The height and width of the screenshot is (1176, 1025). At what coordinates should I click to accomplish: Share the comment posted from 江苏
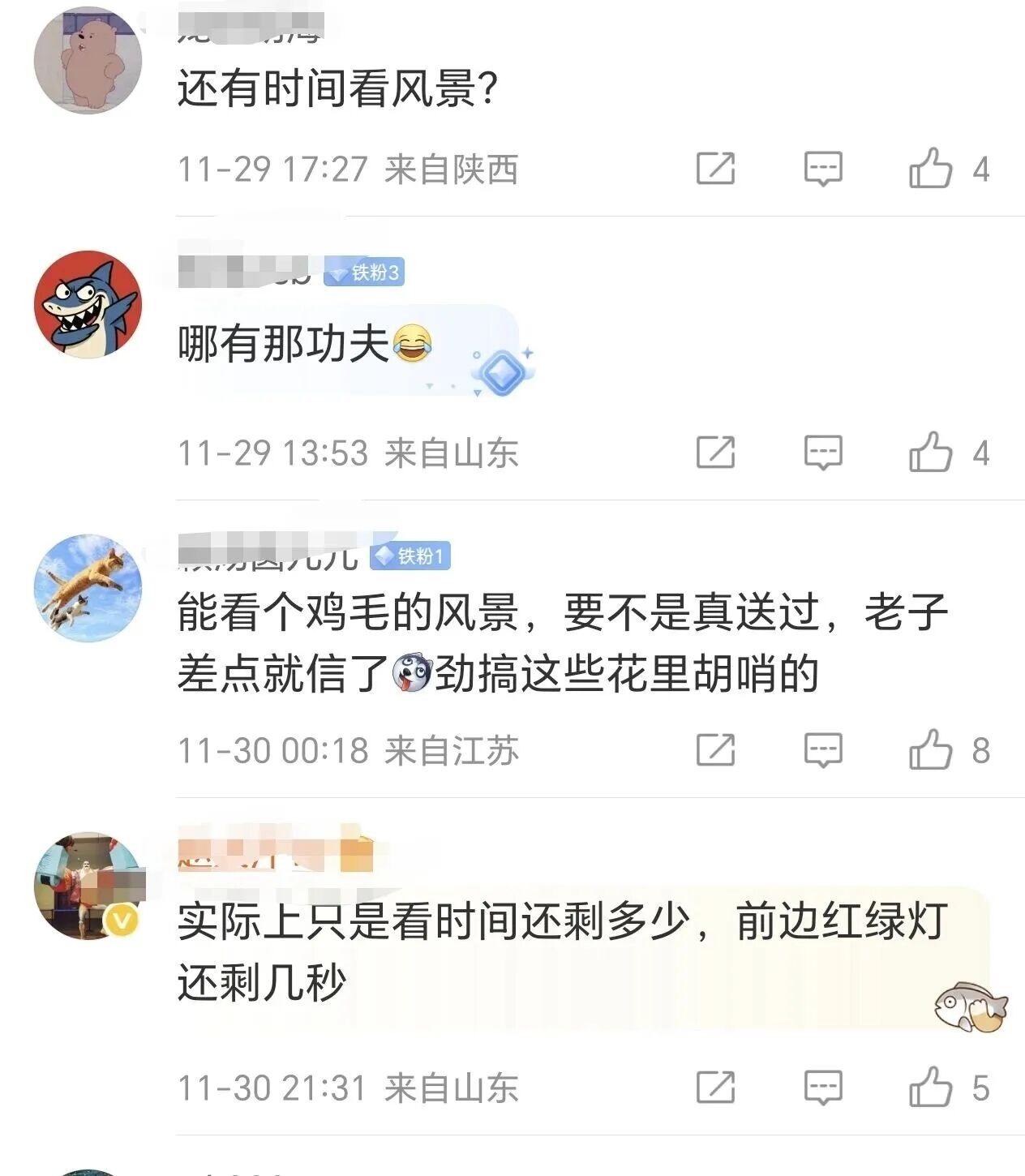pos(715,750)
